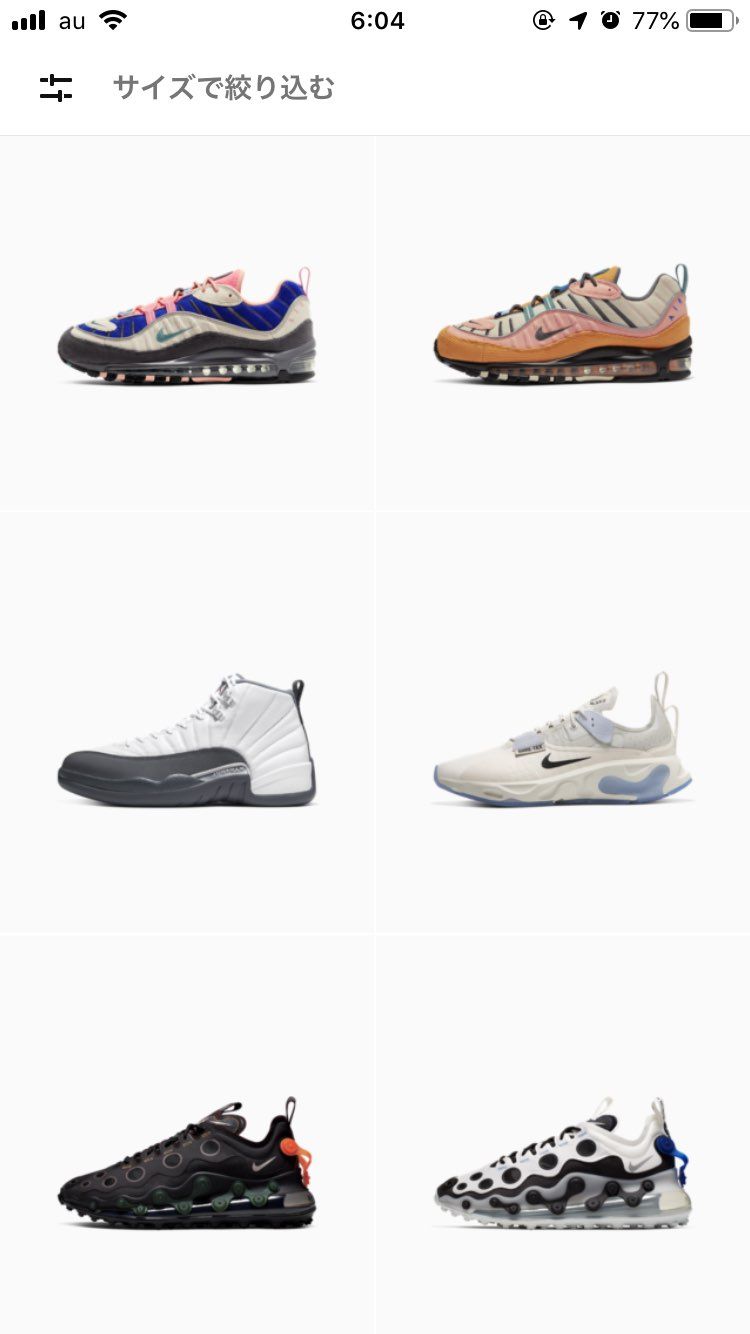Screen dimensions: 750x1334
Task: Open the blue and pink Air Max 98
Action: pos(187,324)
